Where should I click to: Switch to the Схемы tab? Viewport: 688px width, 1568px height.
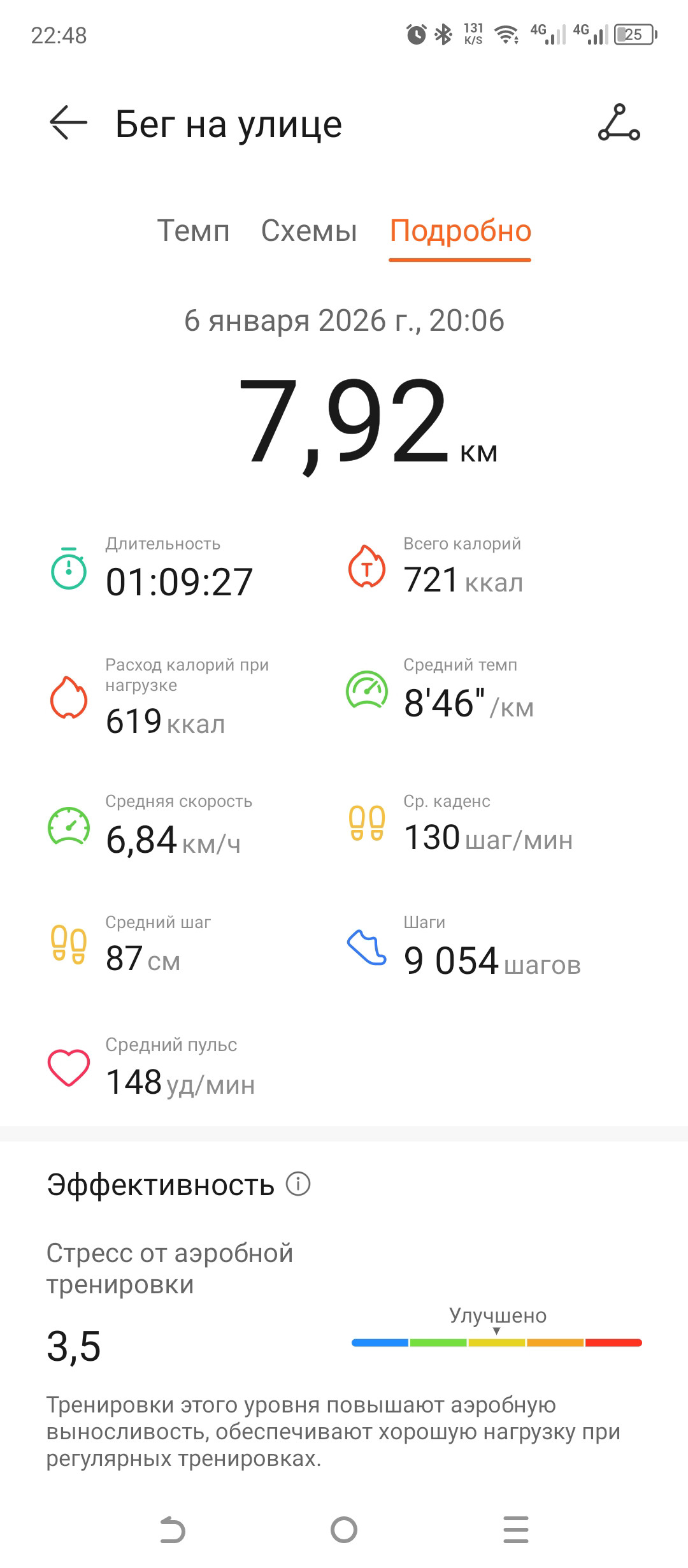coord(309,231)
